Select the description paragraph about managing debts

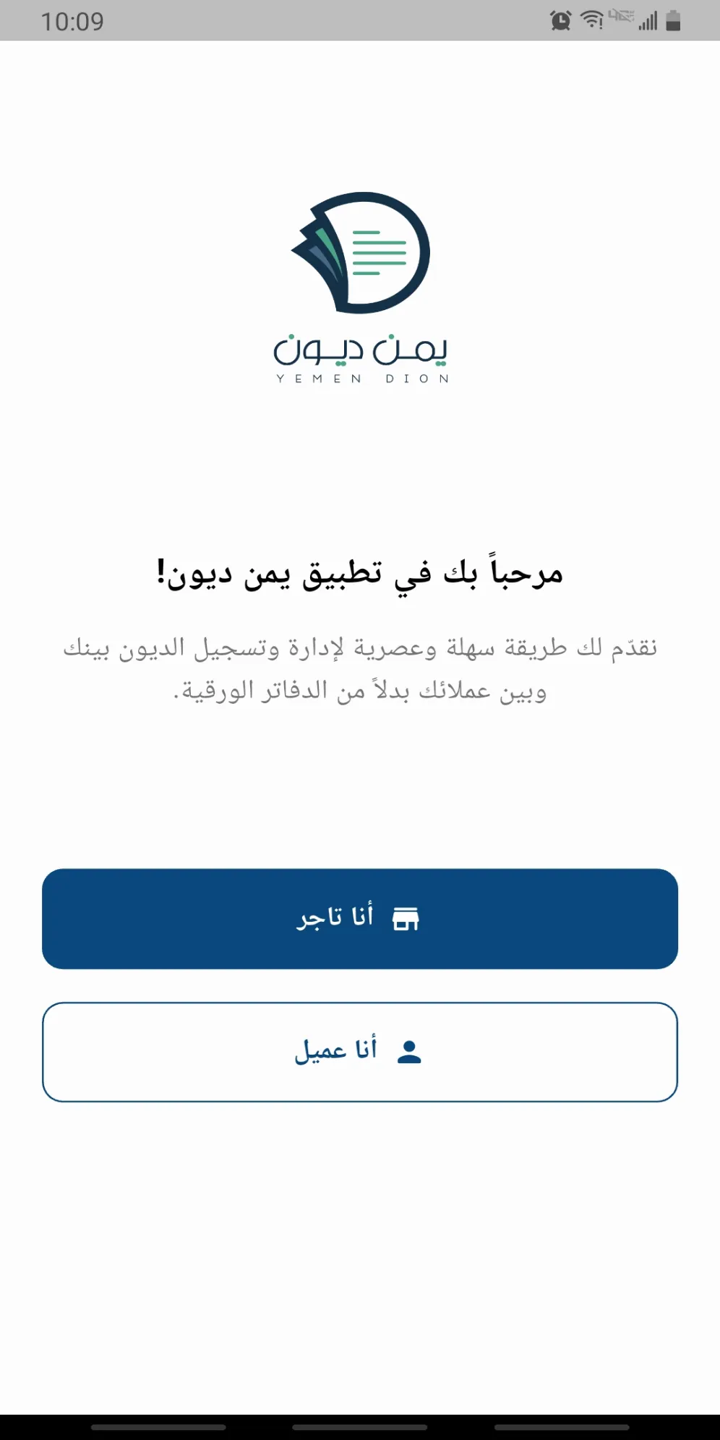pyautogui.click(x=360, y=668)
